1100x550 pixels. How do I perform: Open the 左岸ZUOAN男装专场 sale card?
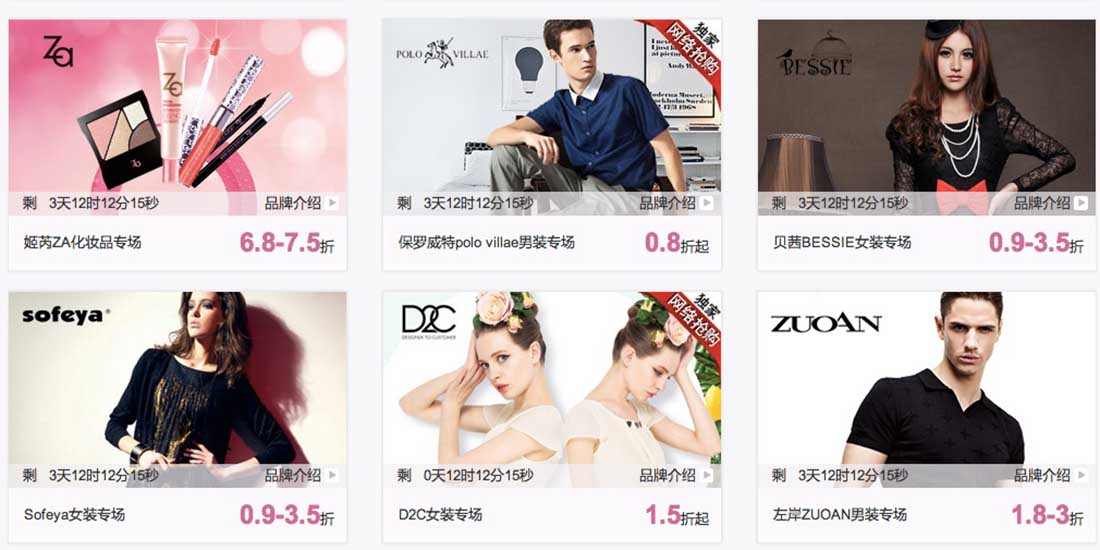[926, 378]
